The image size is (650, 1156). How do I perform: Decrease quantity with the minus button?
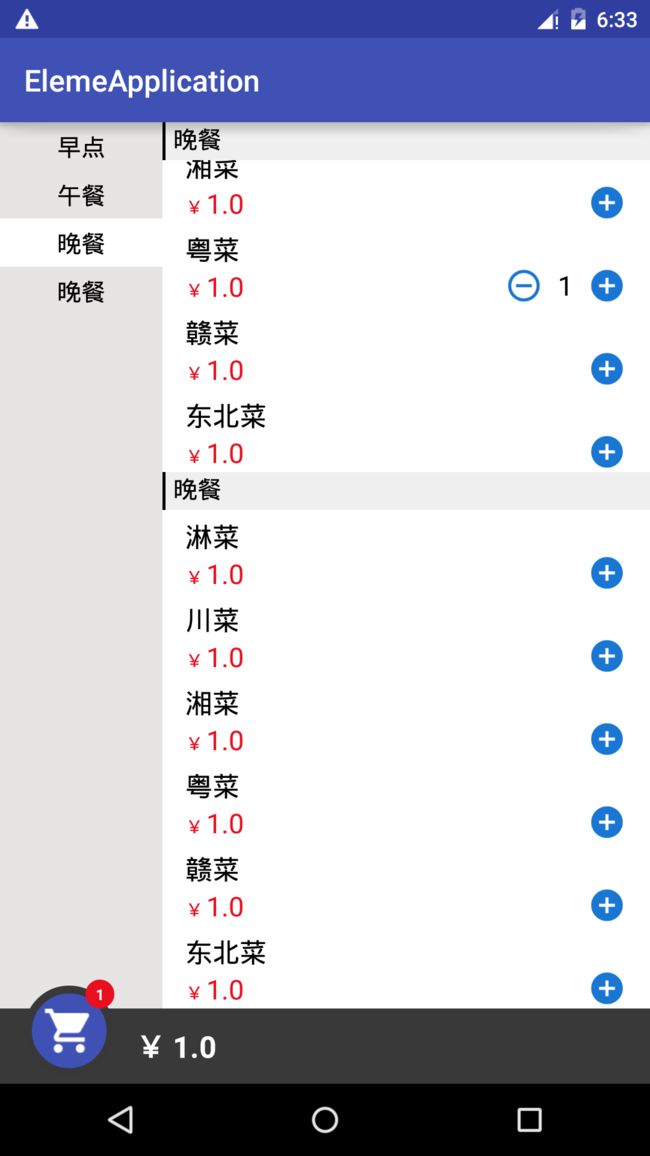pyautogui.click(x=524, y=286)
